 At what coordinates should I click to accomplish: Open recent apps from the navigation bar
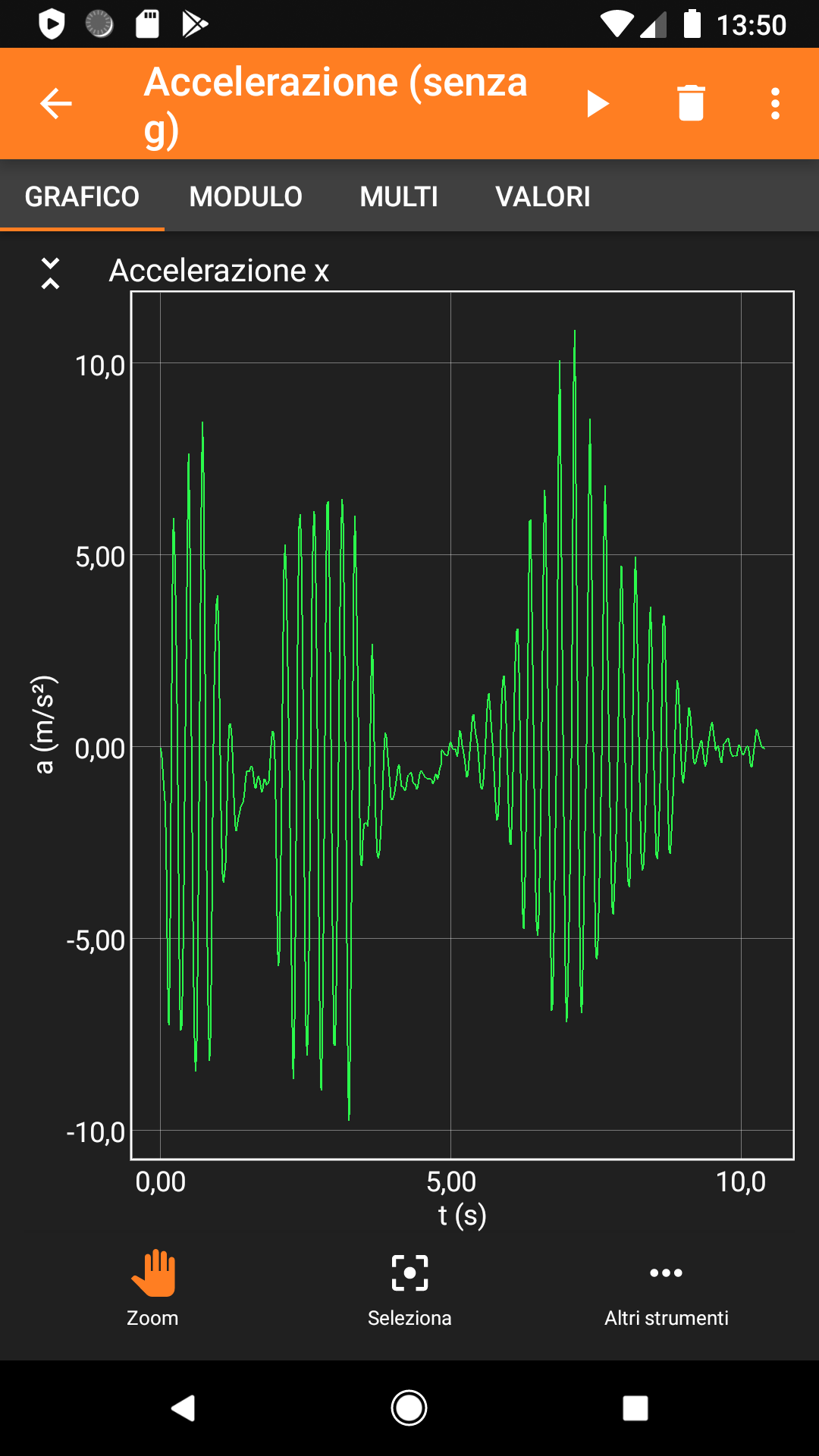(635, 1408)
